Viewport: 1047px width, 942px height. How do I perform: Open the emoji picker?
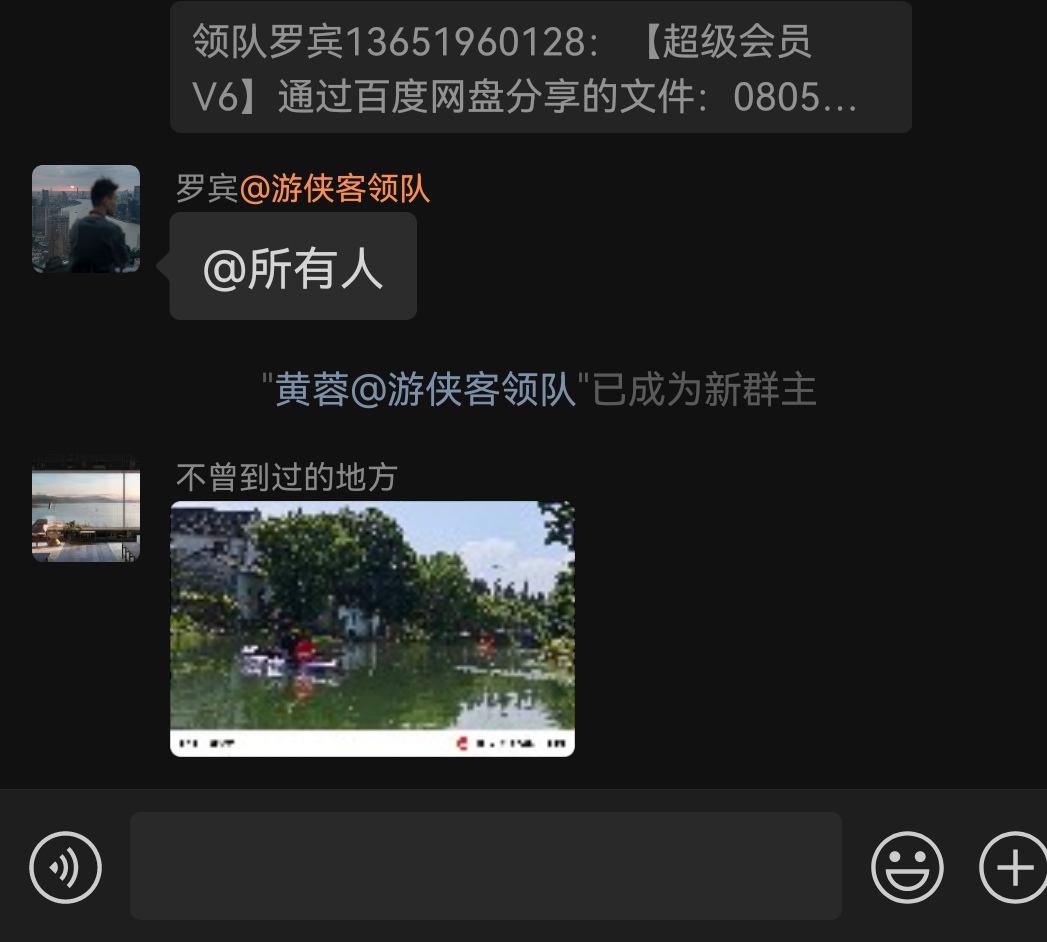[907, 867]
